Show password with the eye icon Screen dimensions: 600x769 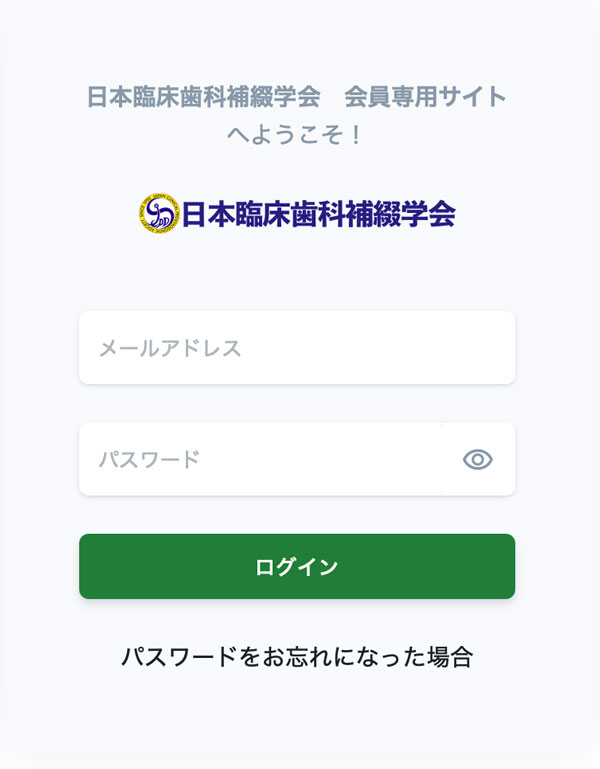point(478,459)
